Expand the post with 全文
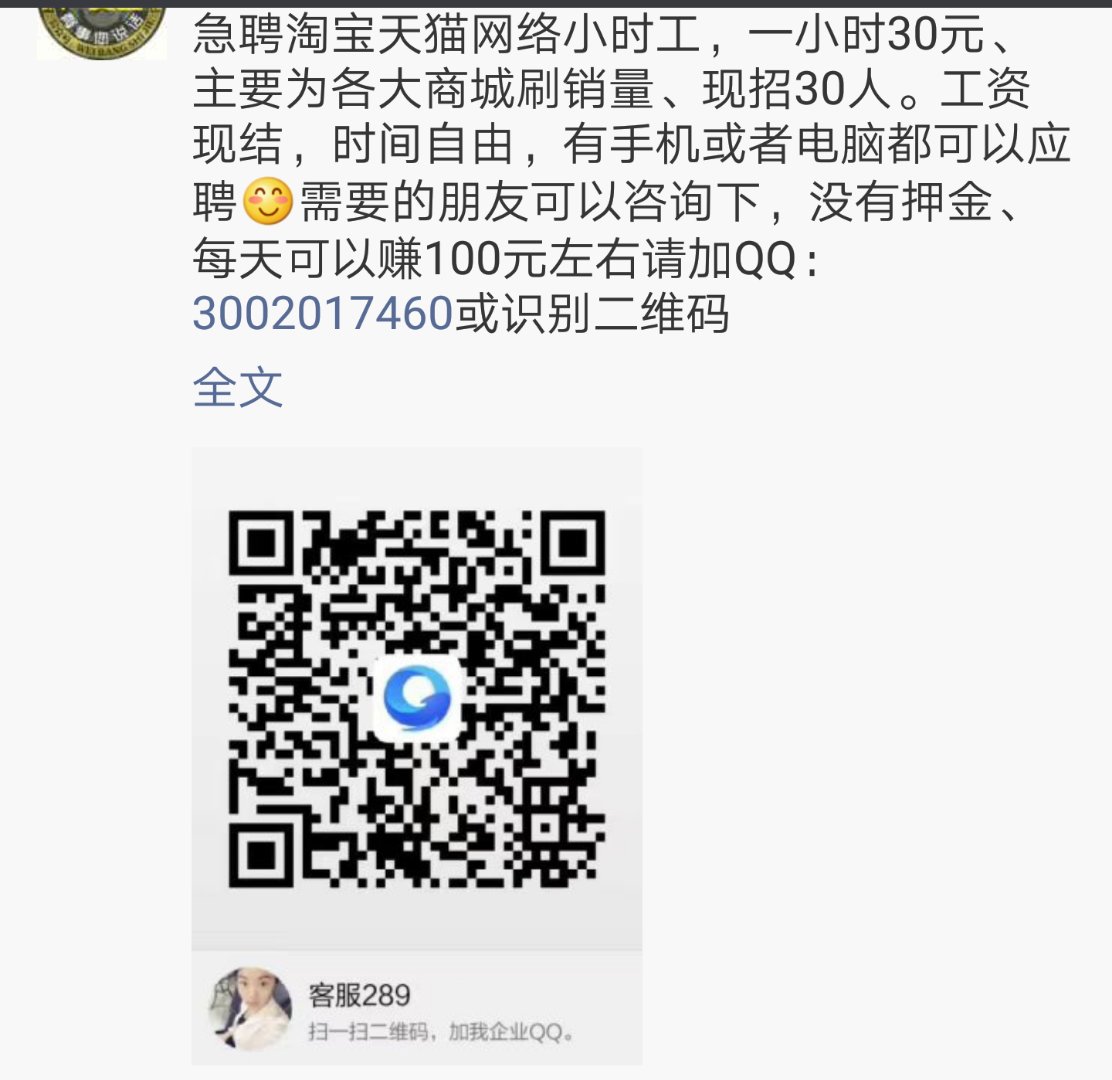Image resolution: width=1112 pixels, height=1080 pixels. click(x=237, y=387)
